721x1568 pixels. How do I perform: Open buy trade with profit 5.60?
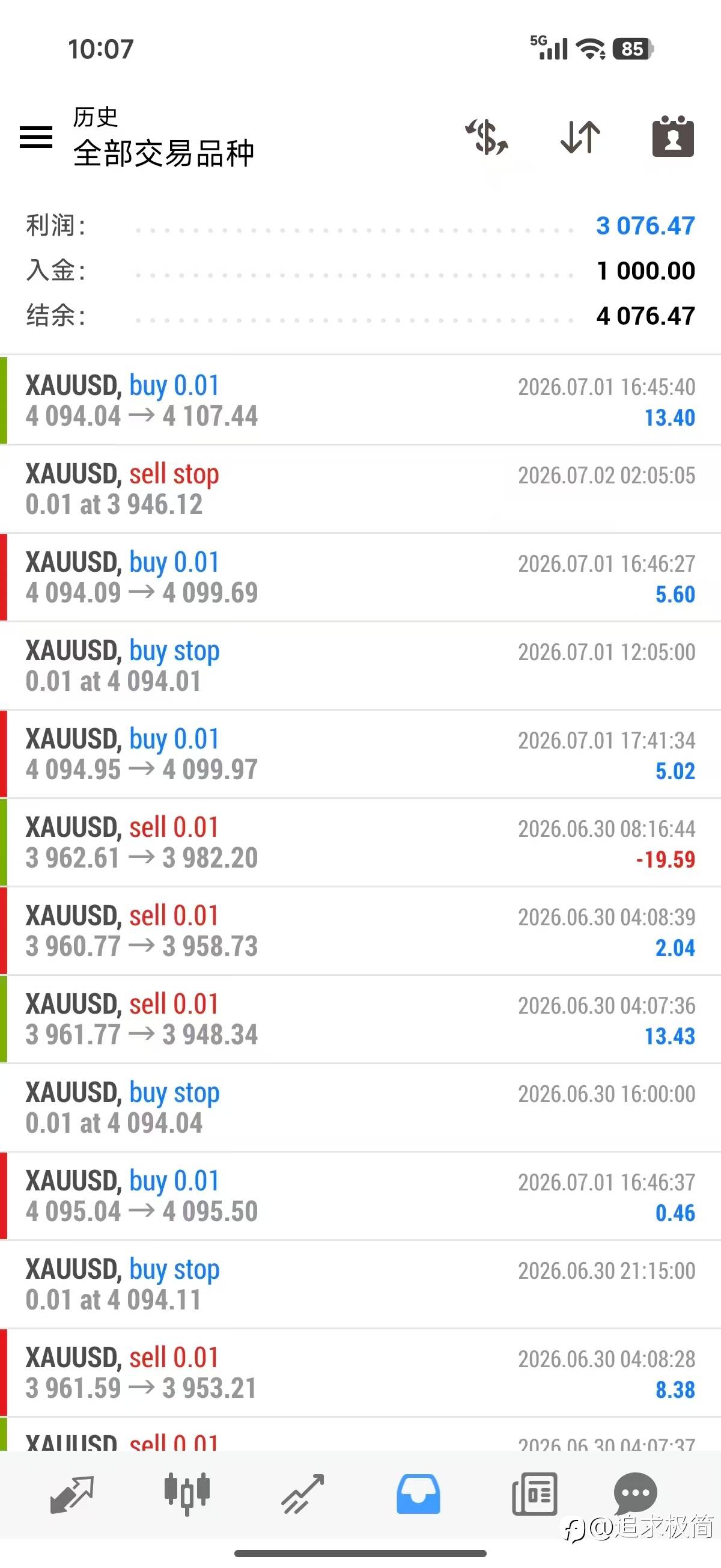(x=360, y=577)
